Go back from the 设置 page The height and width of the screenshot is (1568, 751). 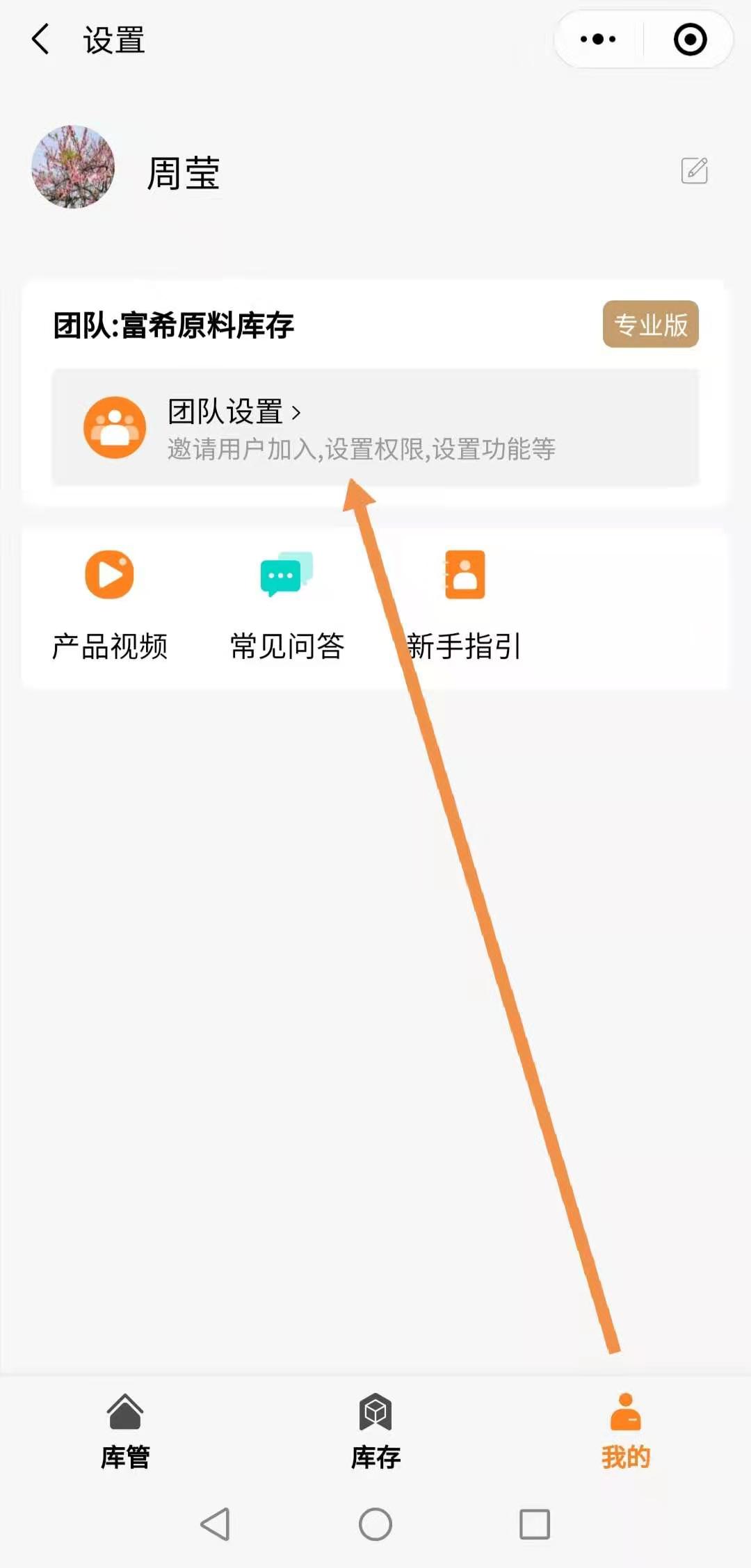(40, 39)
